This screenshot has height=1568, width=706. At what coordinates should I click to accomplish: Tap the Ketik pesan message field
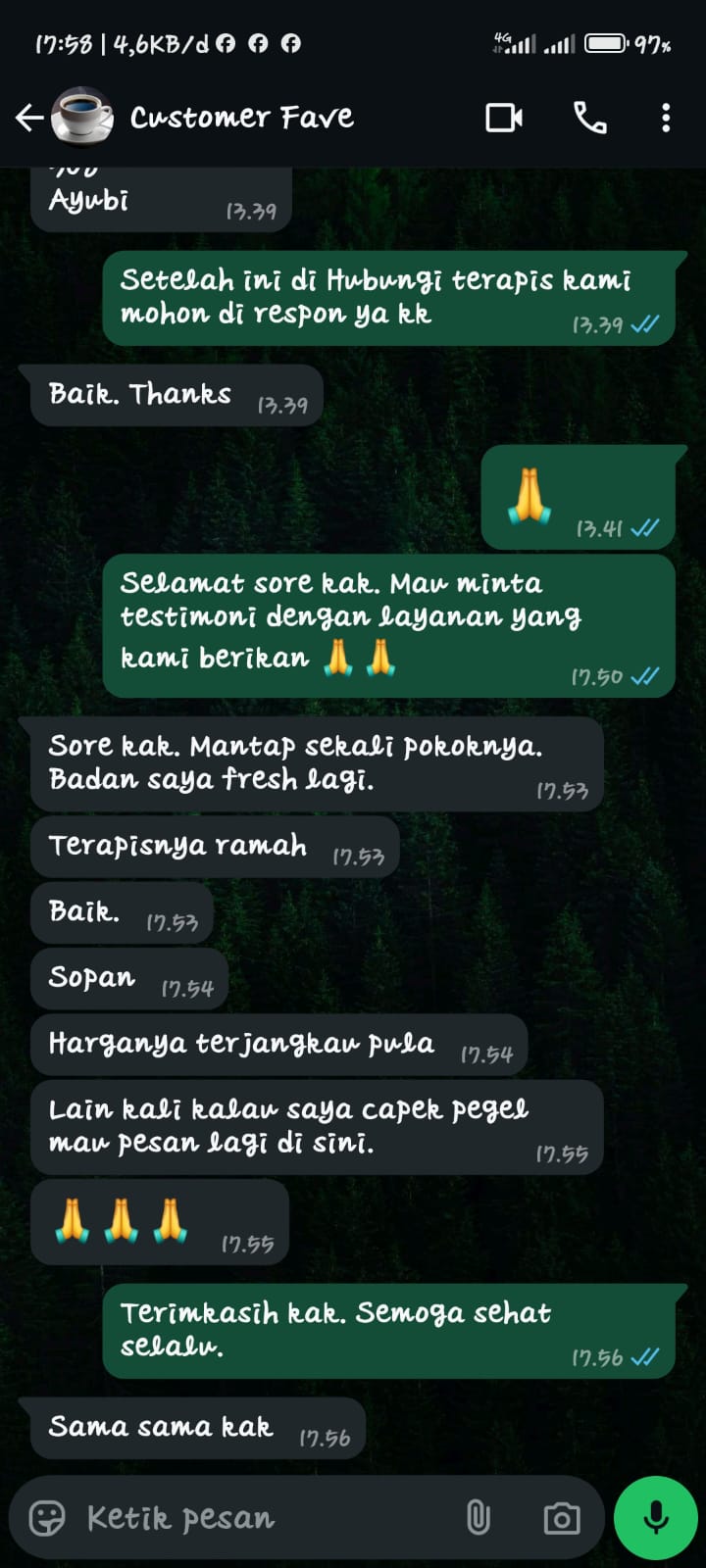(x=255, y=1518)
